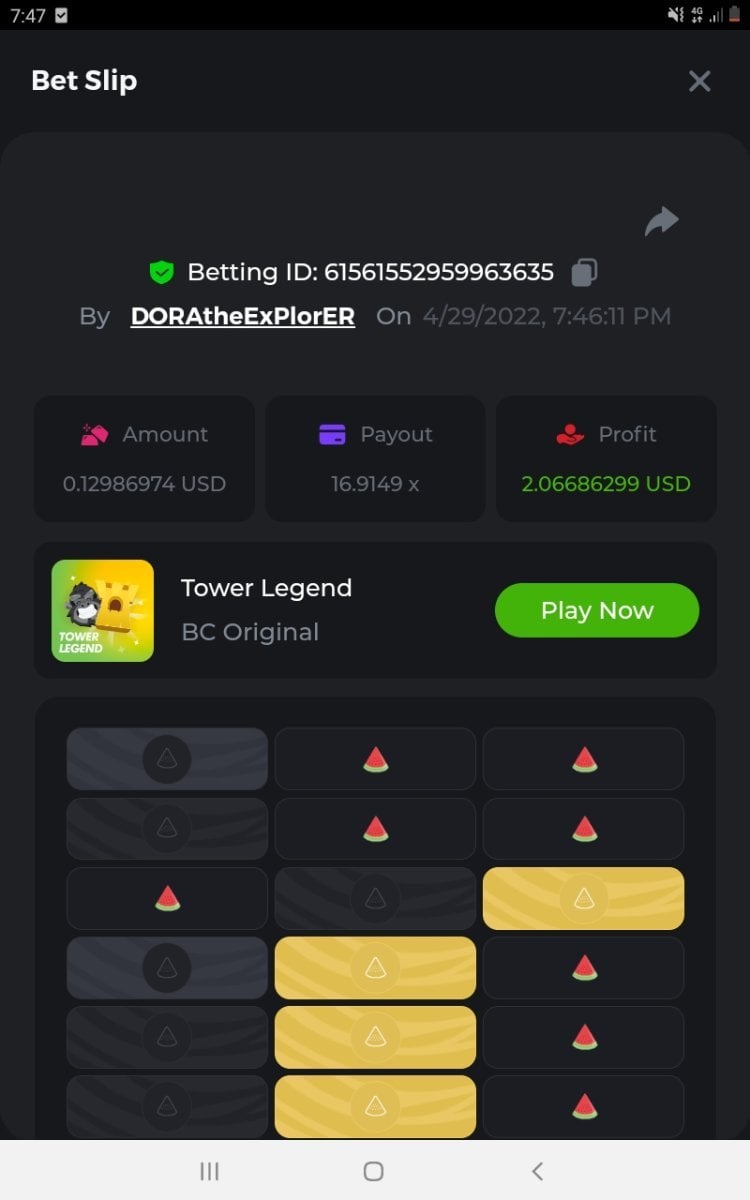Copy the Betting ID
The height and width of the screenshot is (1200, 750).
(585, 272)
